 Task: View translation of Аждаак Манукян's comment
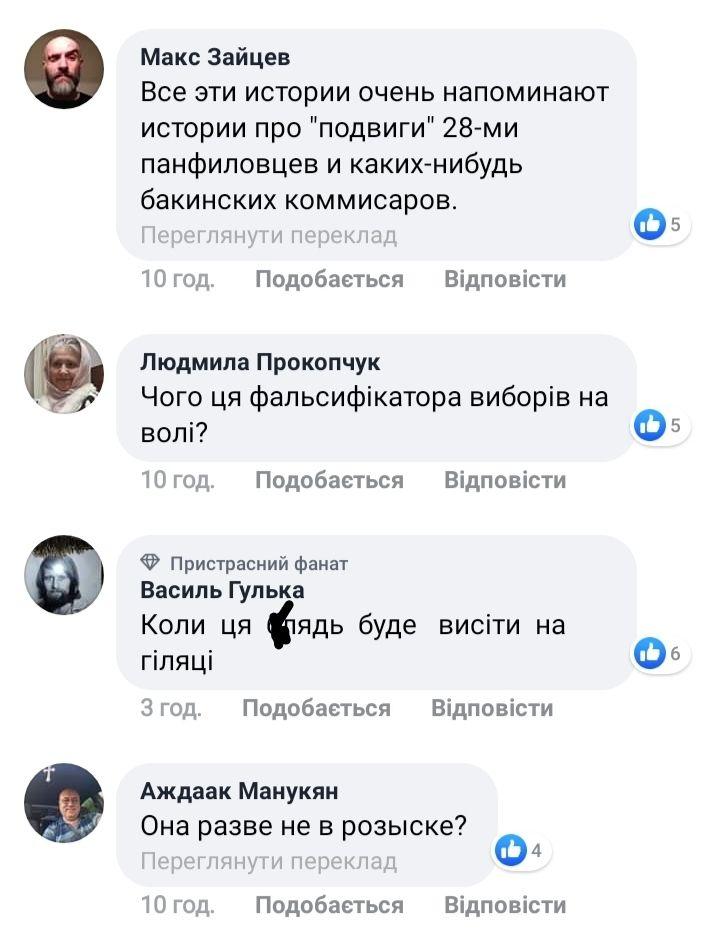point(268,861)
